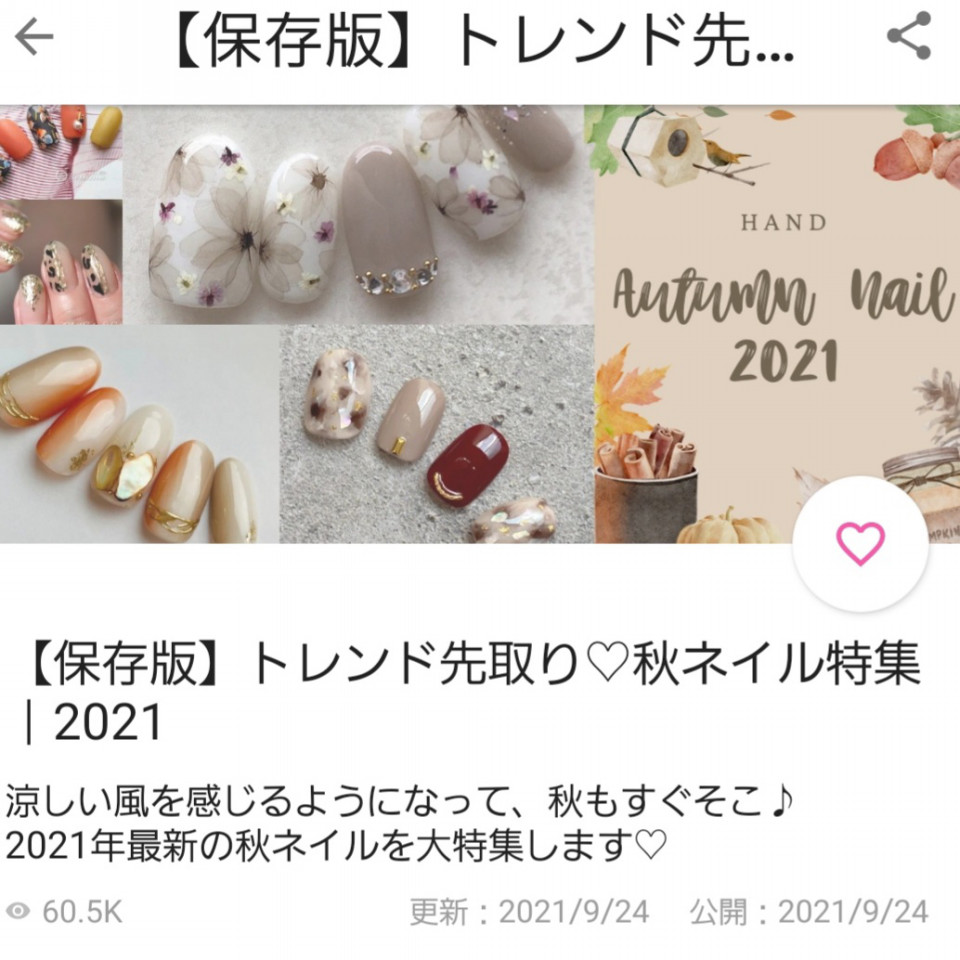
Task: Like the article with the heart button
Action: (860, 543)
